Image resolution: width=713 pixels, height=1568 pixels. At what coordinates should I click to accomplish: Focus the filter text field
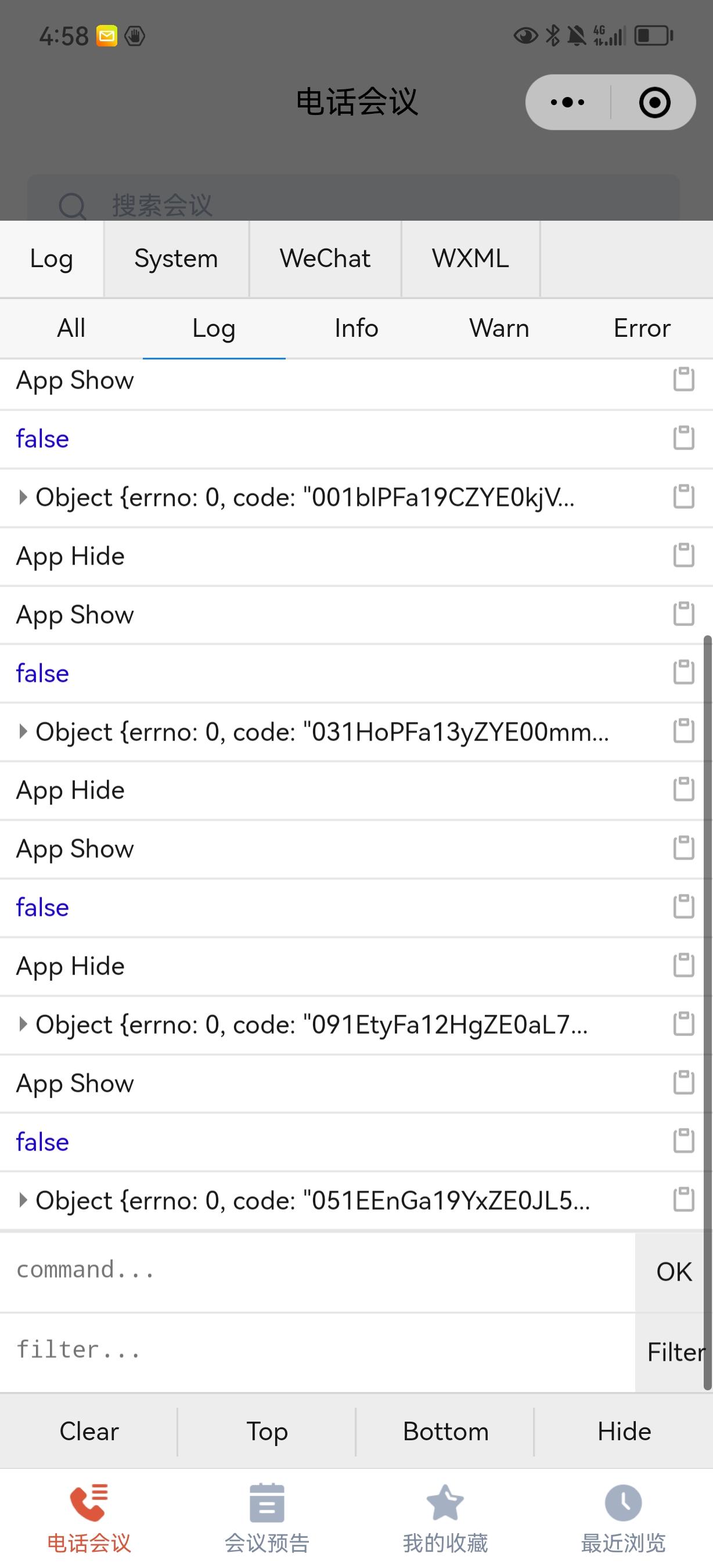point(318,1350)
